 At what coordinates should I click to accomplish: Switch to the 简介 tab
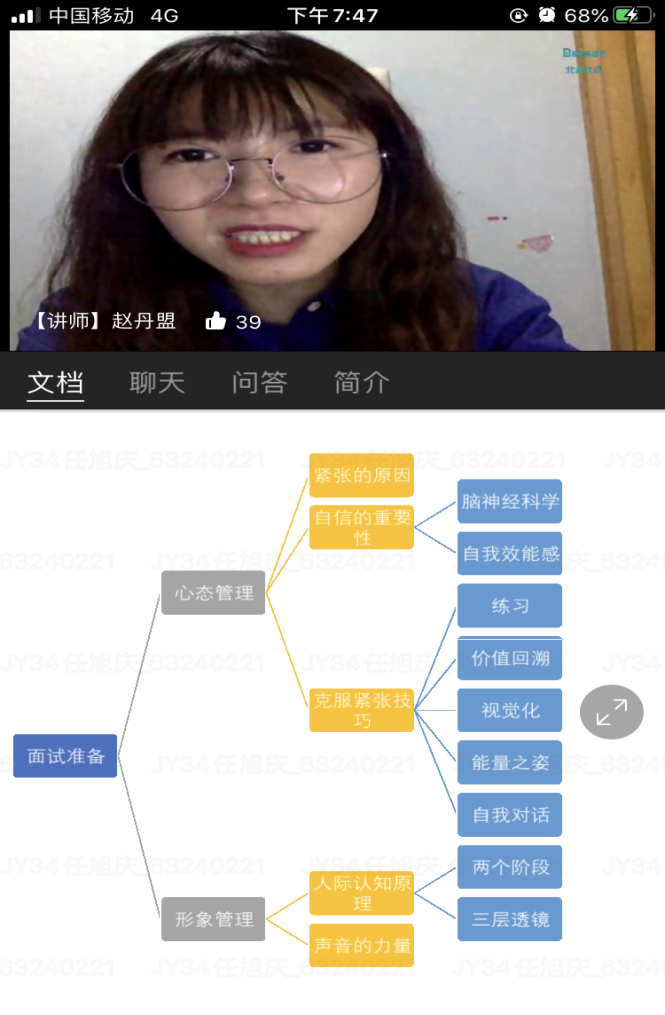click(361, 382)
